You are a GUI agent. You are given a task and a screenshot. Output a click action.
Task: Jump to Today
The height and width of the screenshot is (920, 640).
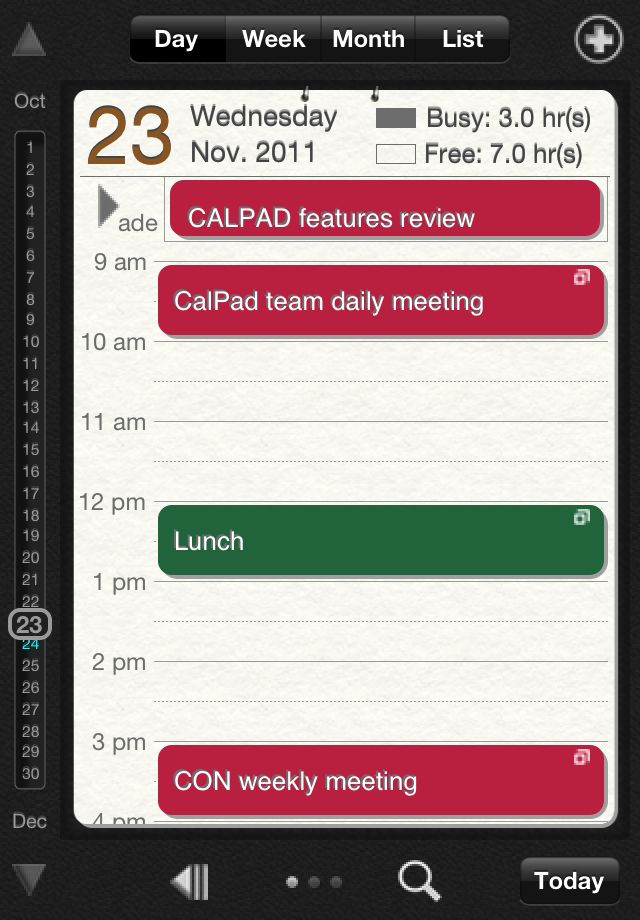coord(568,881)
